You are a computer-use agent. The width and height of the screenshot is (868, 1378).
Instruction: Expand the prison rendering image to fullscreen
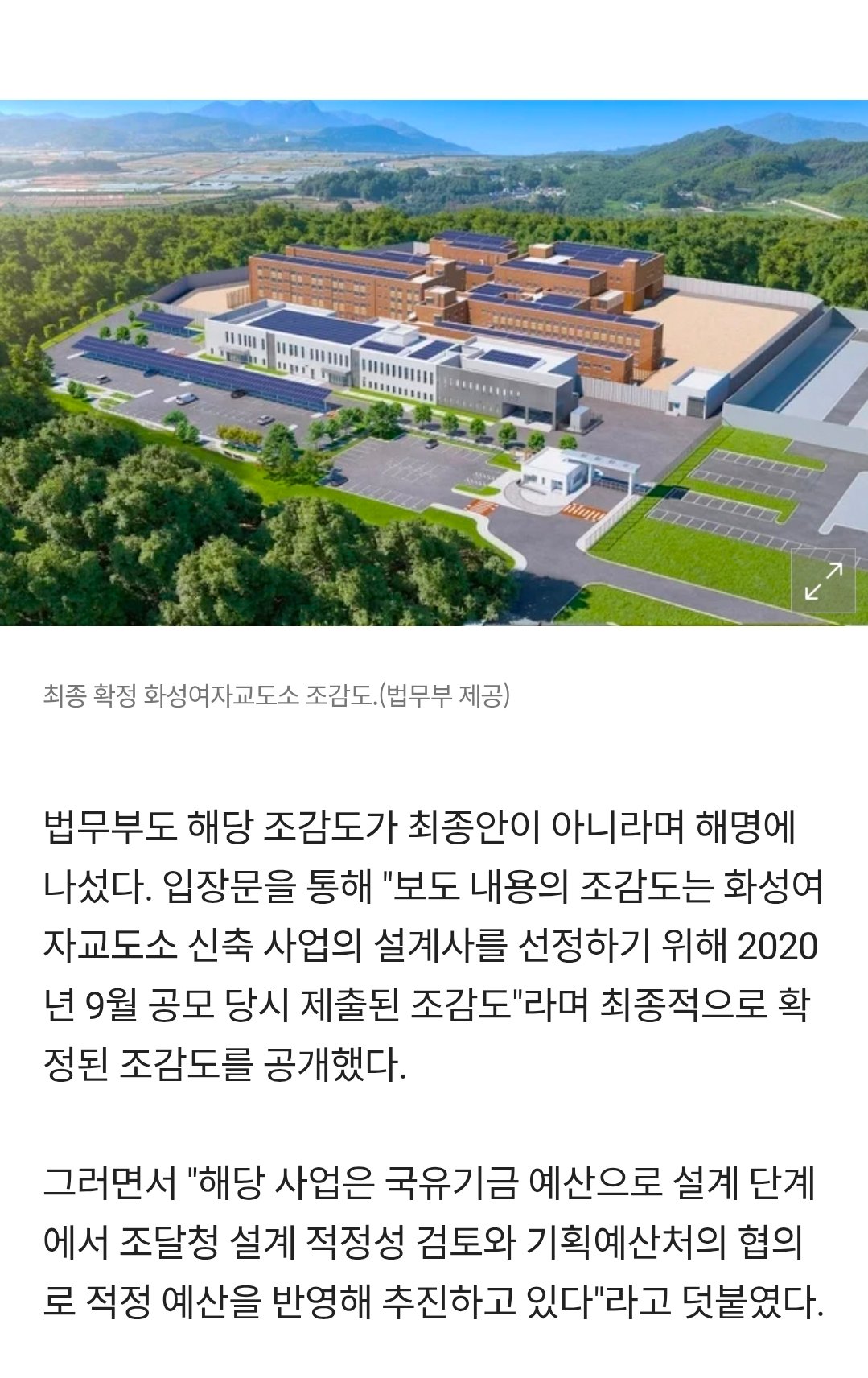pos(823,580)
